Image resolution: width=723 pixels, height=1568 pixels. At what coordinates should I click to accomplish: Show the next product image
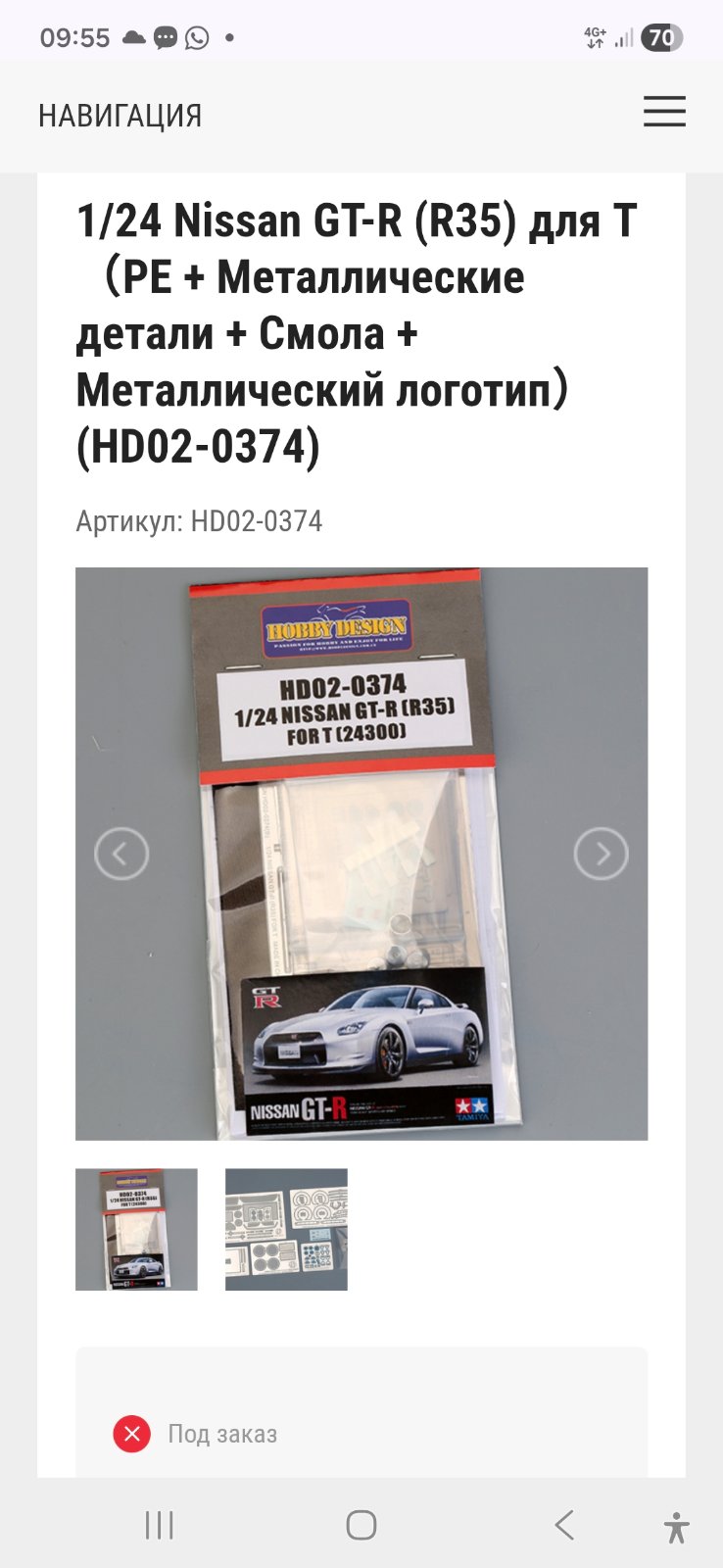pyautogui.click(x=601, y=855)
